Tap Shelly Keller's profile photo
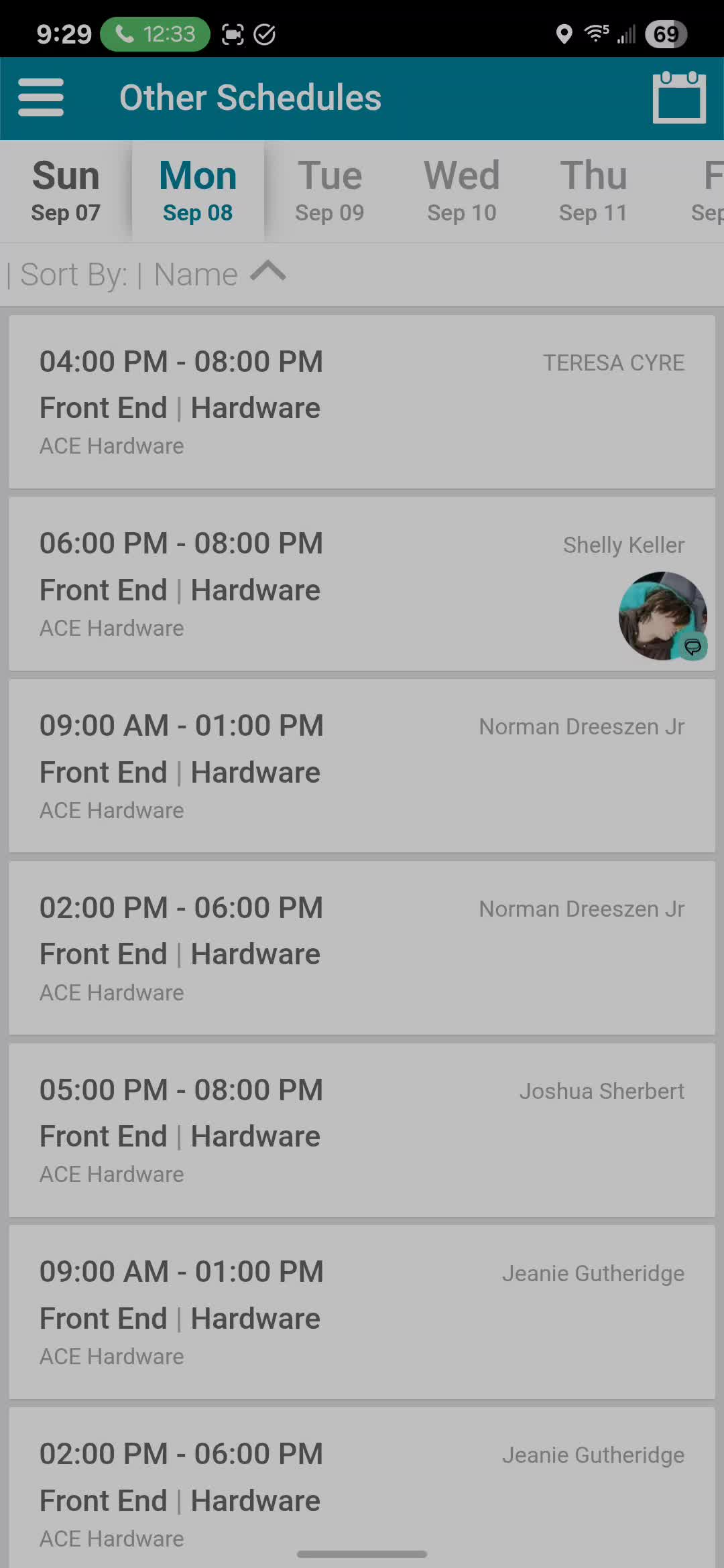724x1568 pixels. (x=662, y=615)
